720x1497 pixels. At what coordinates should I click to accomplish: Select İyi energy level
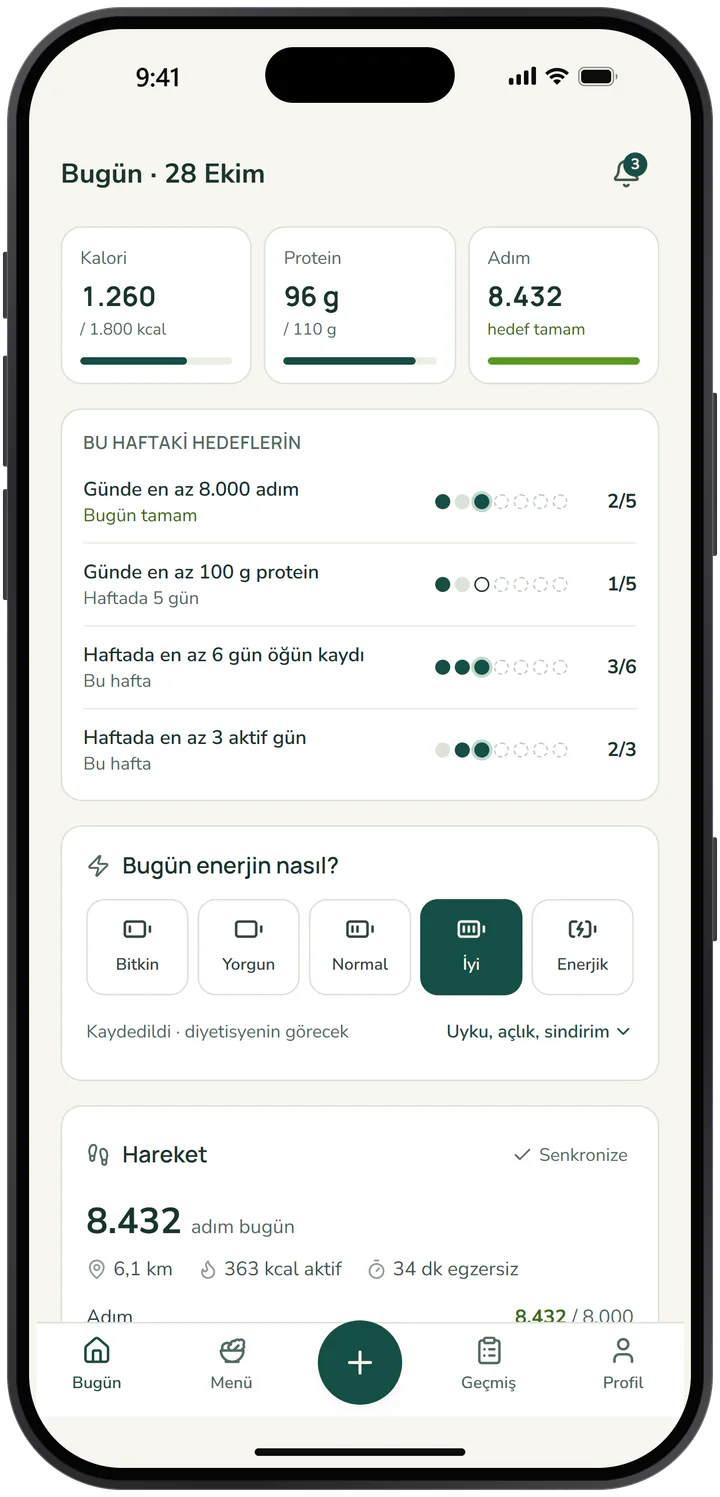click(x=471, y=947)
